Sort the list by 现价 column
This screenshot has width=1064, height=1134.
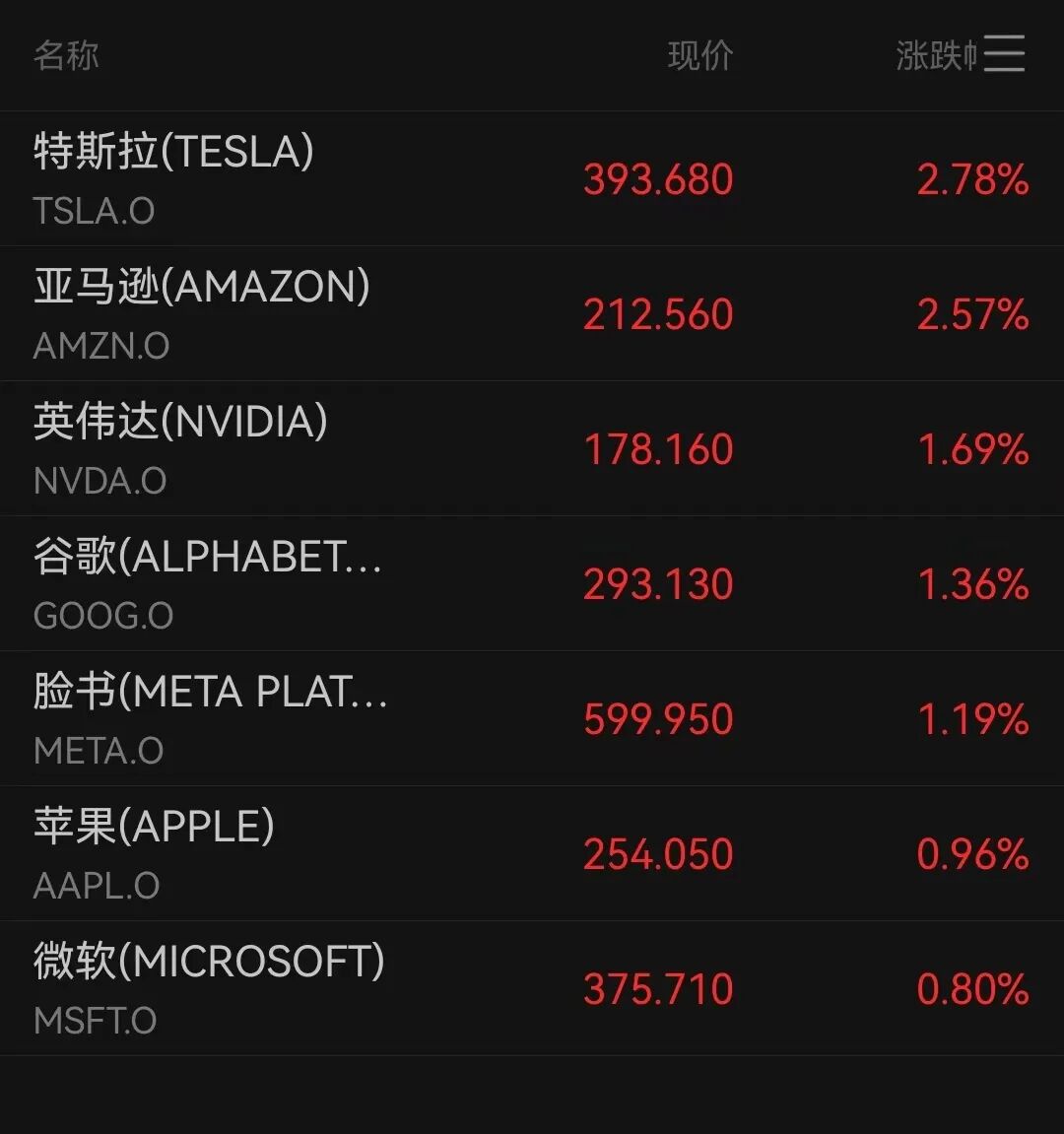point(699,55)
